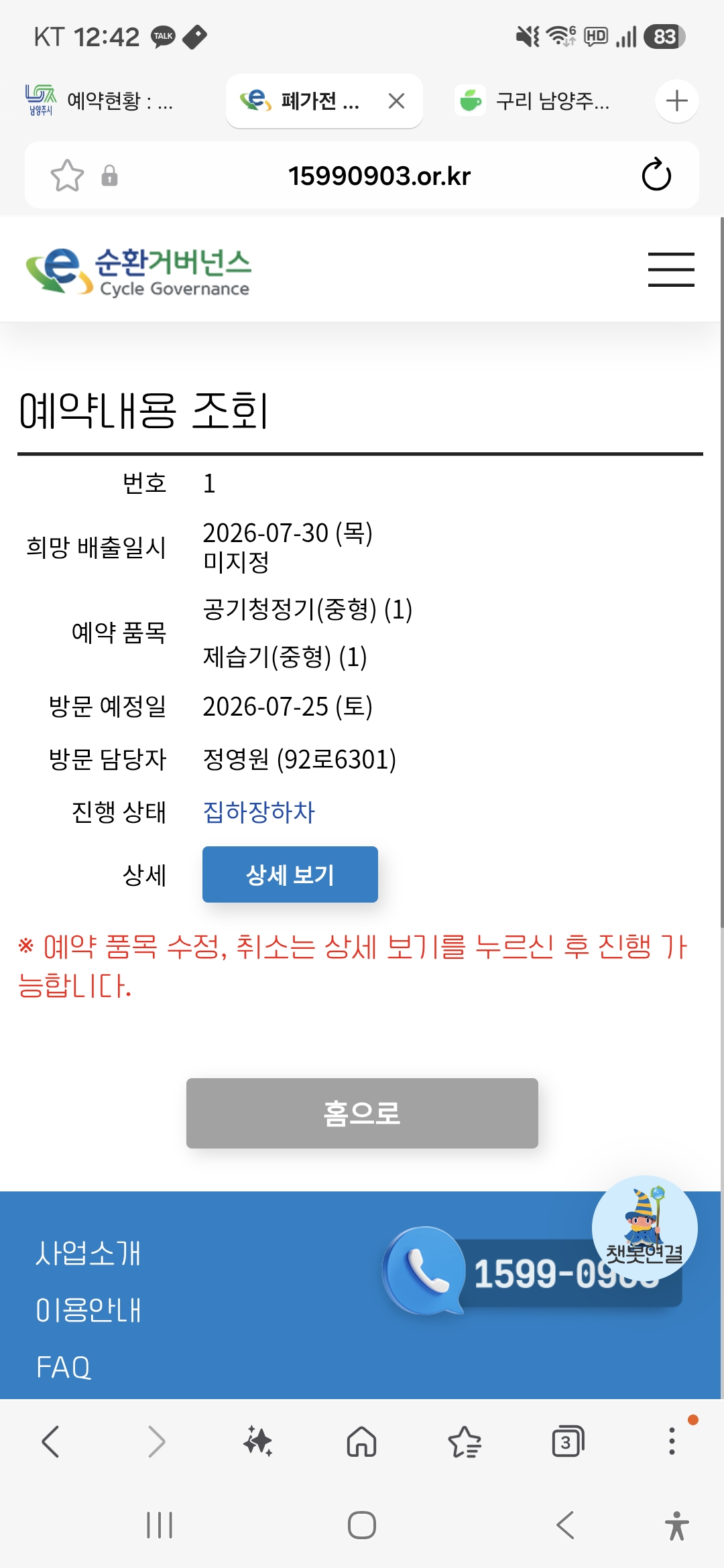Image resolution: width=724 pixels, height=1568 pixels.
Task: Tap the 15990903.or.kr address bar
Action: pyautogui.click(x=379, y=176)
